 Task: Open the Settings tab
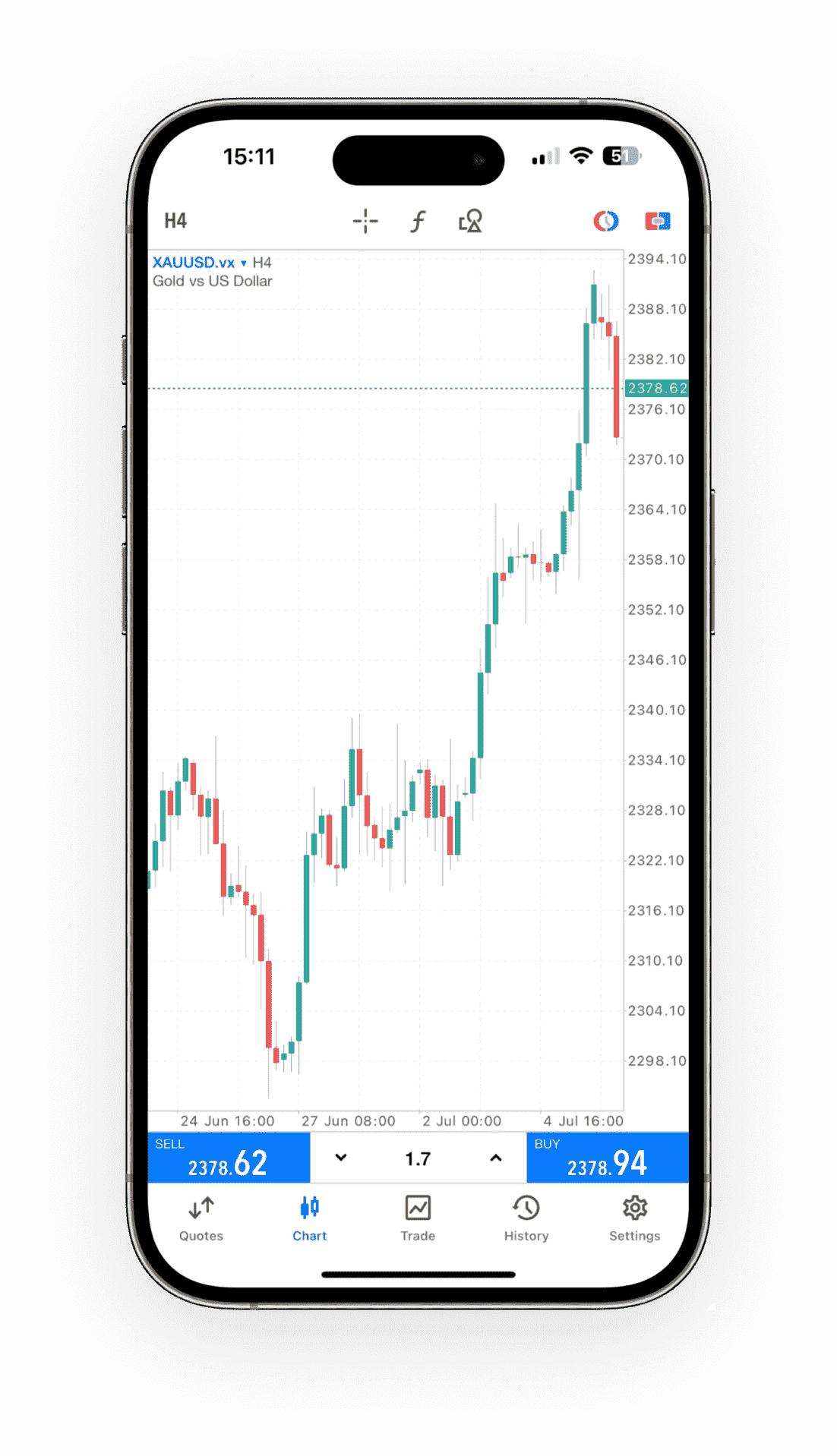pyautogui.click(x=634, y=1218)
